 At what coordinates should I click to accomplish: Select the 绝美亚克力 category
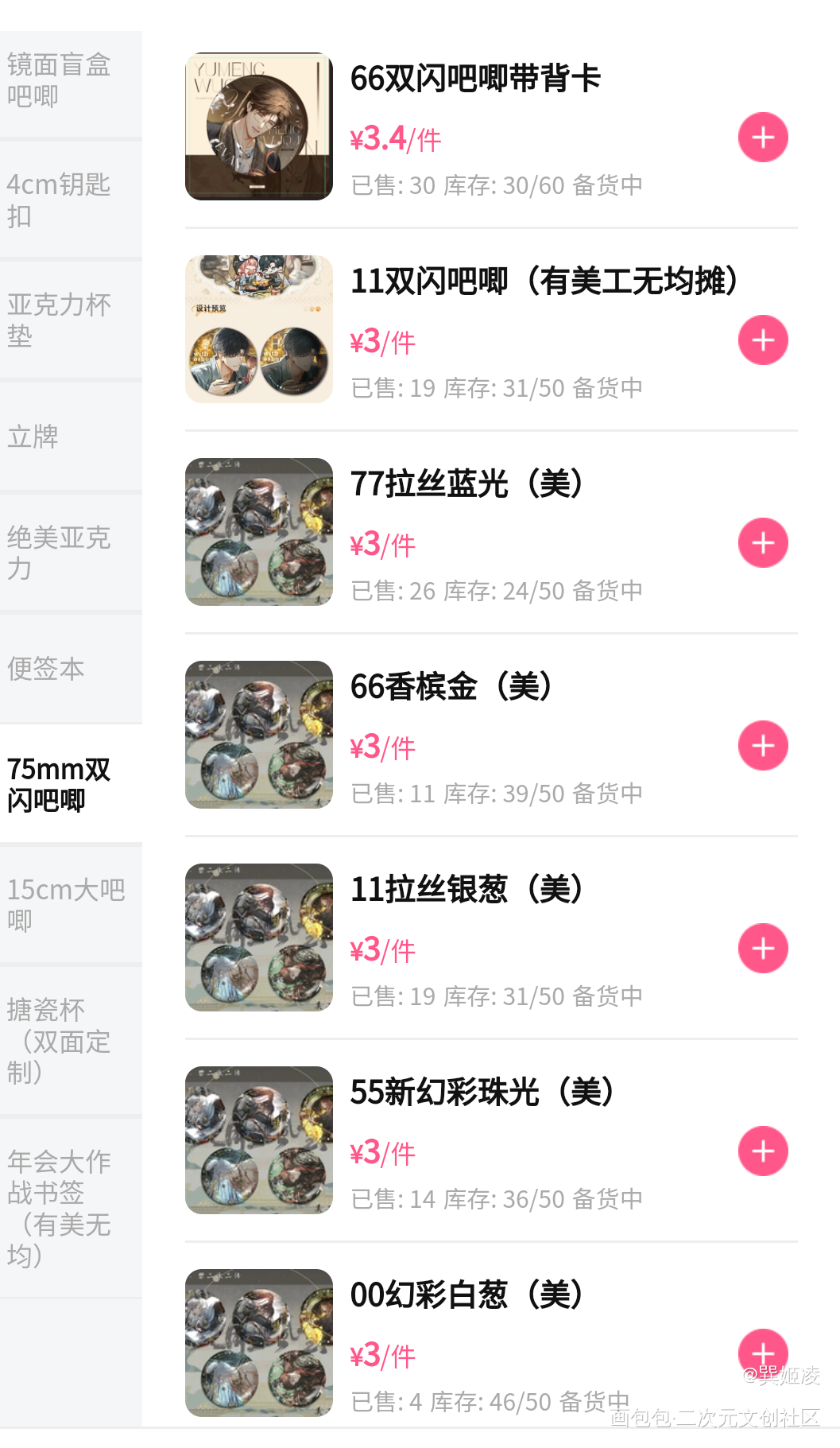point(70,553)
